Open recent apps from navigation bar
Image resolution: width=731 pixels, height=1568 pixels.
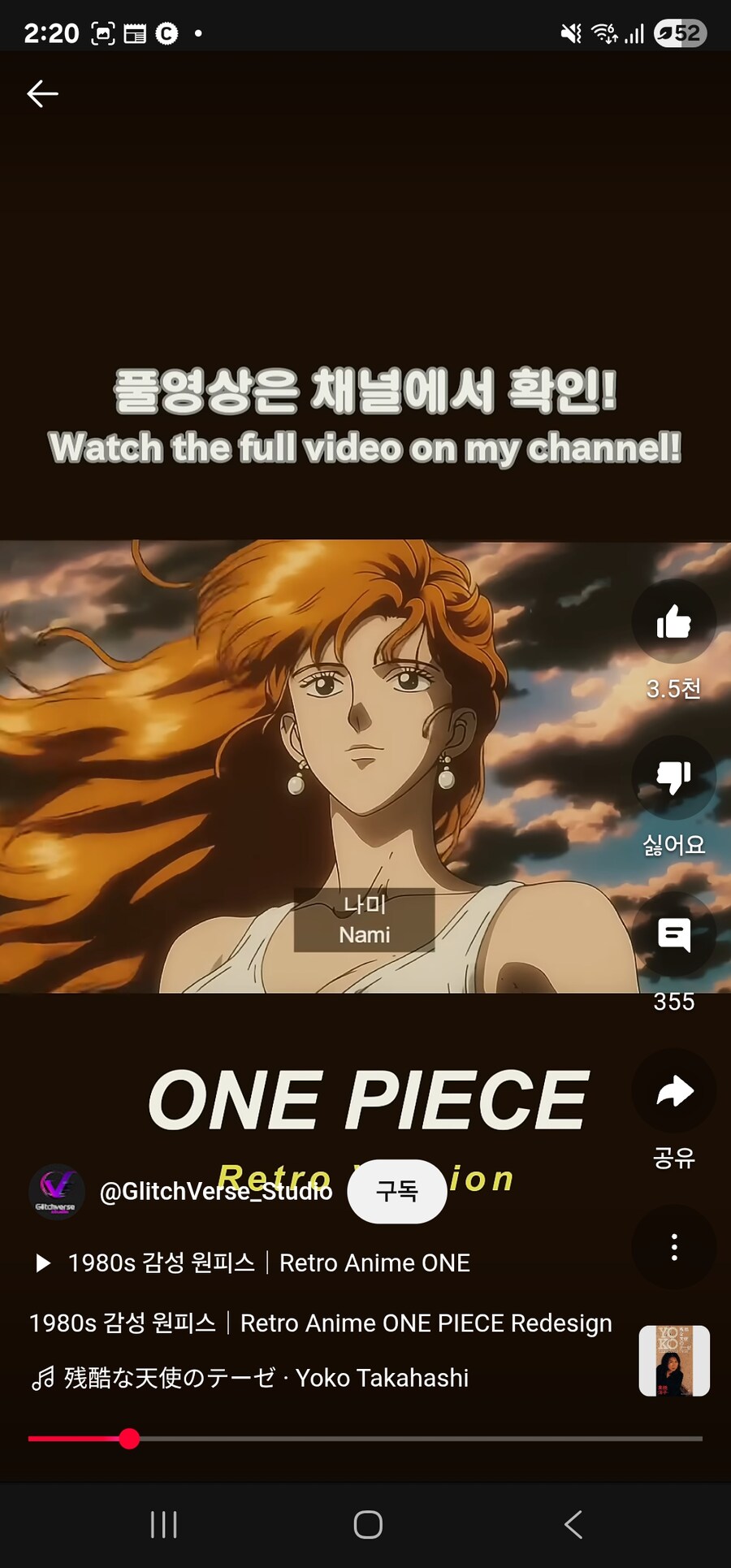point(163,1525)
